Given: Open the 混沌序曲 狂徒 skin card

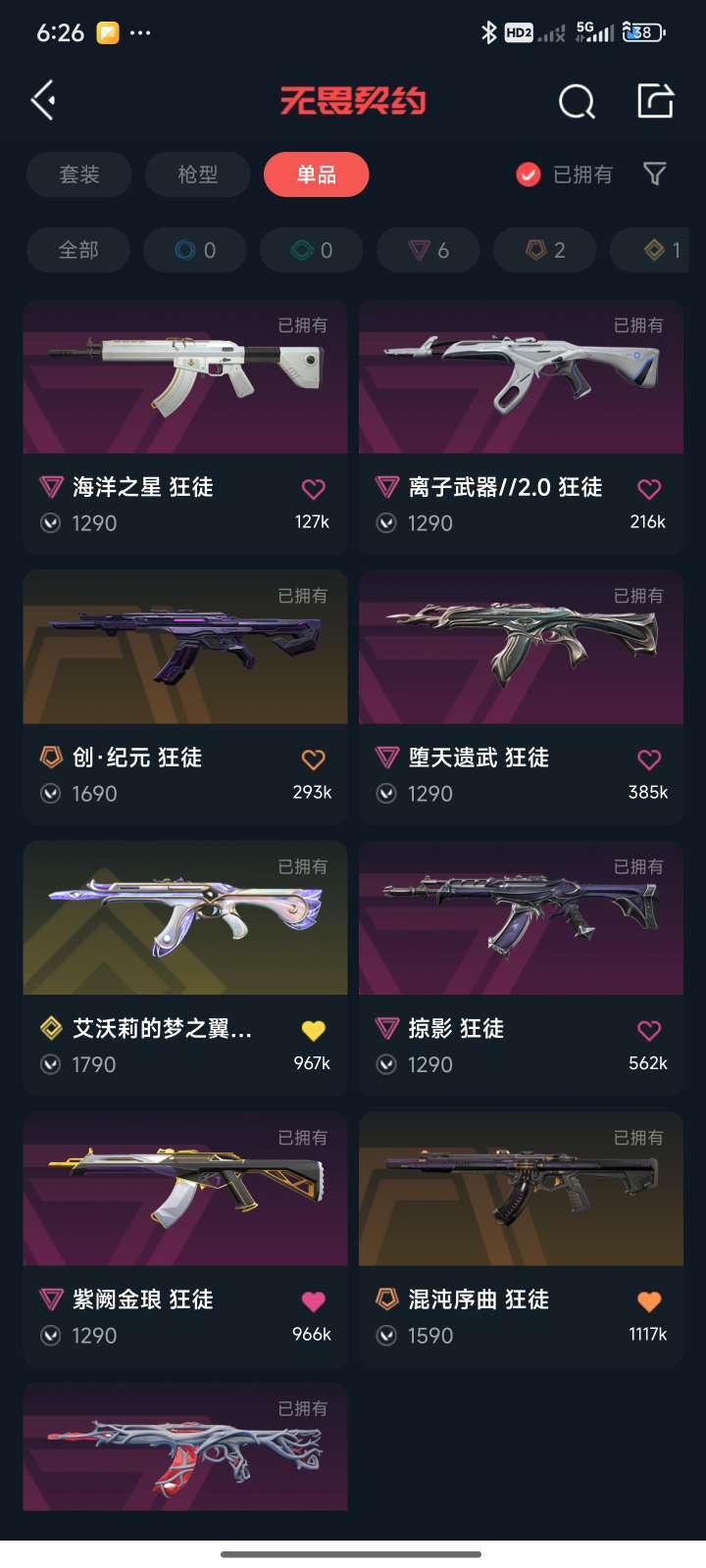Looking at the screenshot, I should [521, 1239].
